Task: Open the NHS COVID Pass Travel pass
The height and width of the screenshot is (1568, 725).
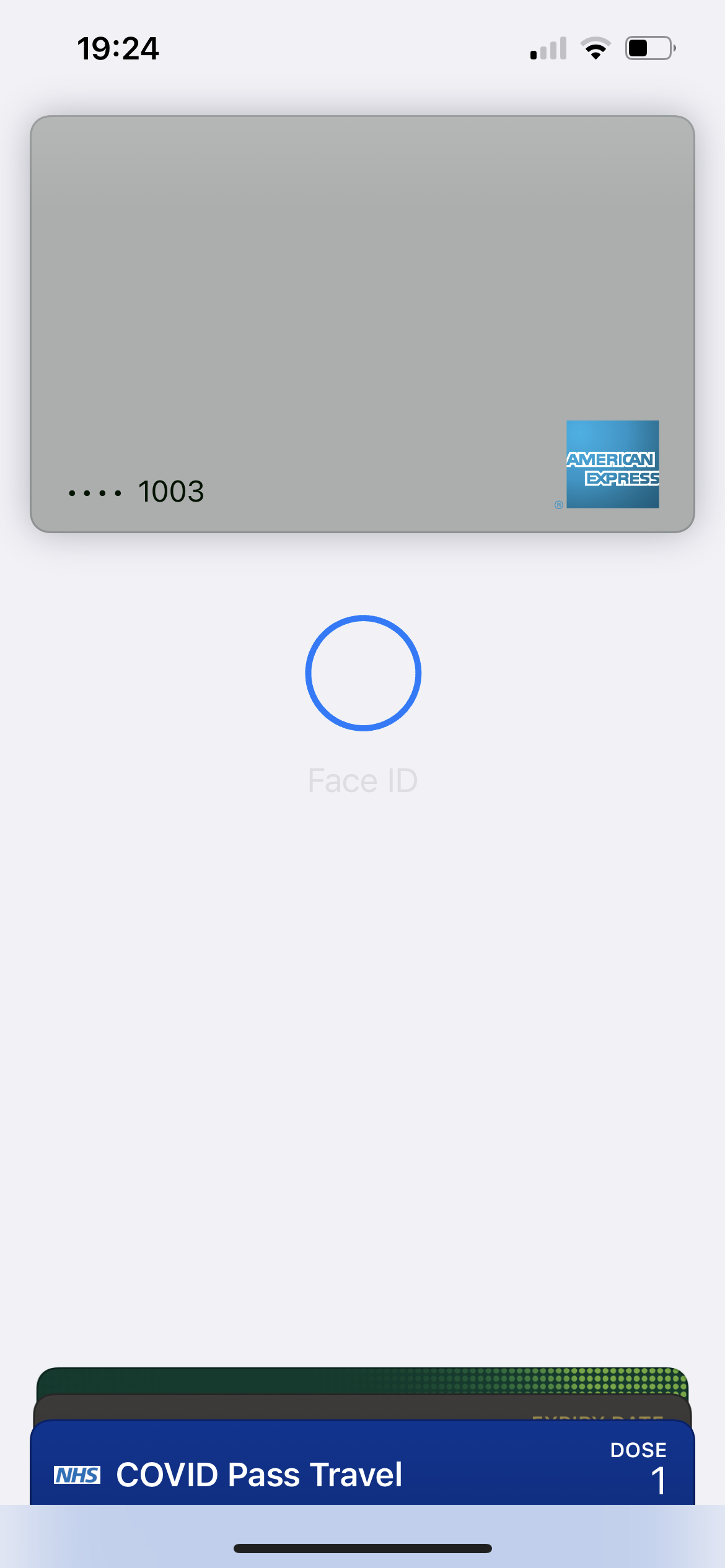Action: click(362, 1465)
